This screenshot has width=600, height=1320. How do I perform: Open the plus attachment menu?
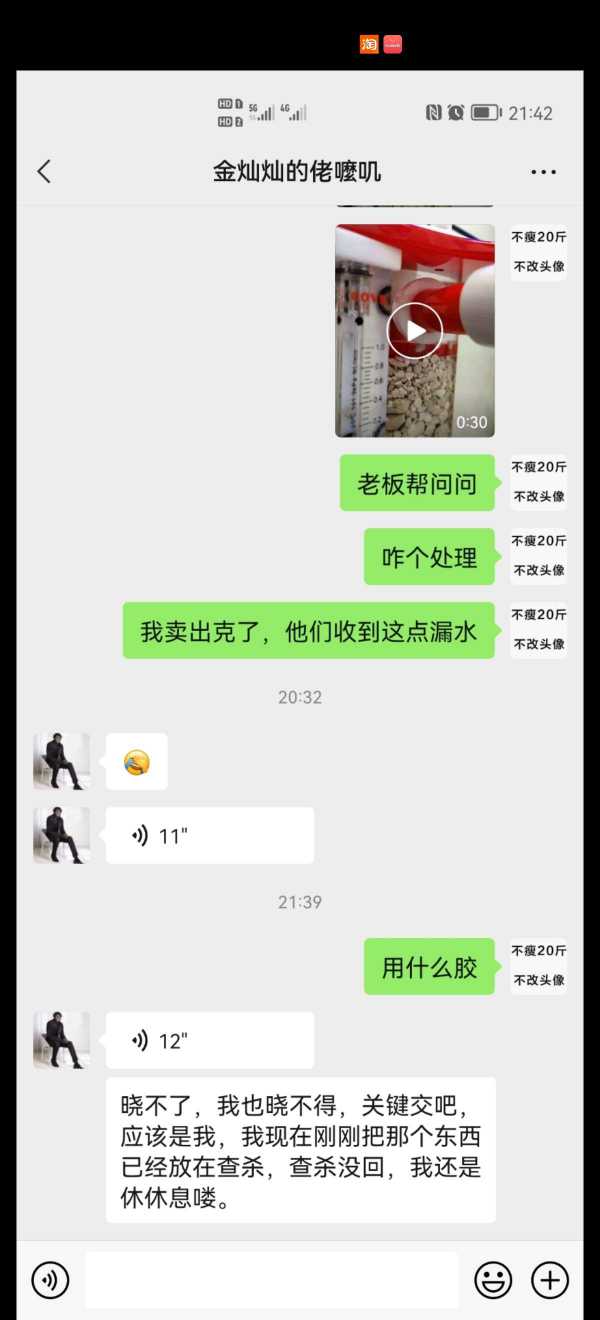(x=550, y=1279)
